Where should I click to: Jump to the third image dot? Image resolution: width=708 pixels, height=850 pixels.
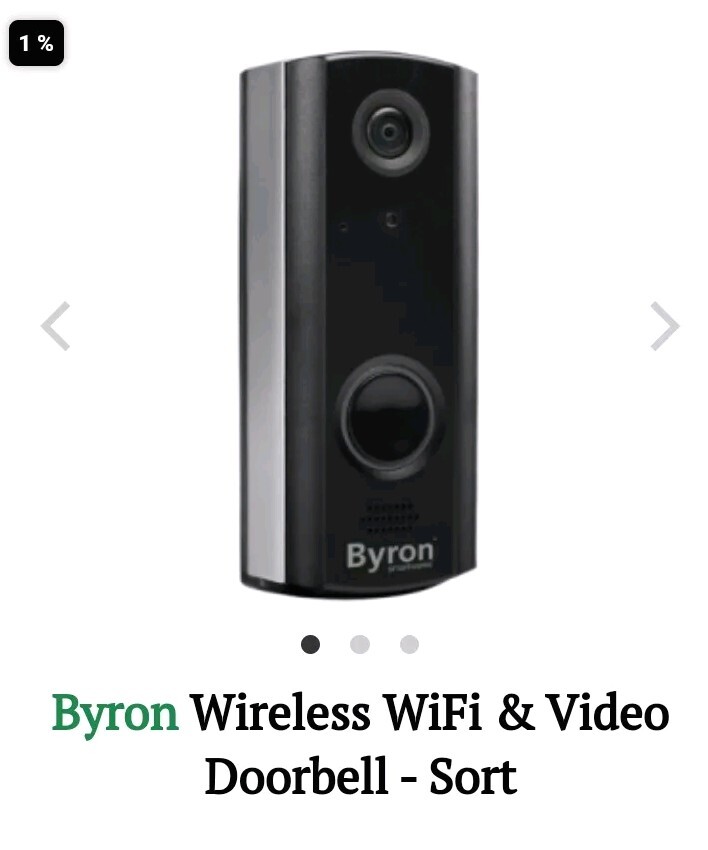tap(409, 645)
